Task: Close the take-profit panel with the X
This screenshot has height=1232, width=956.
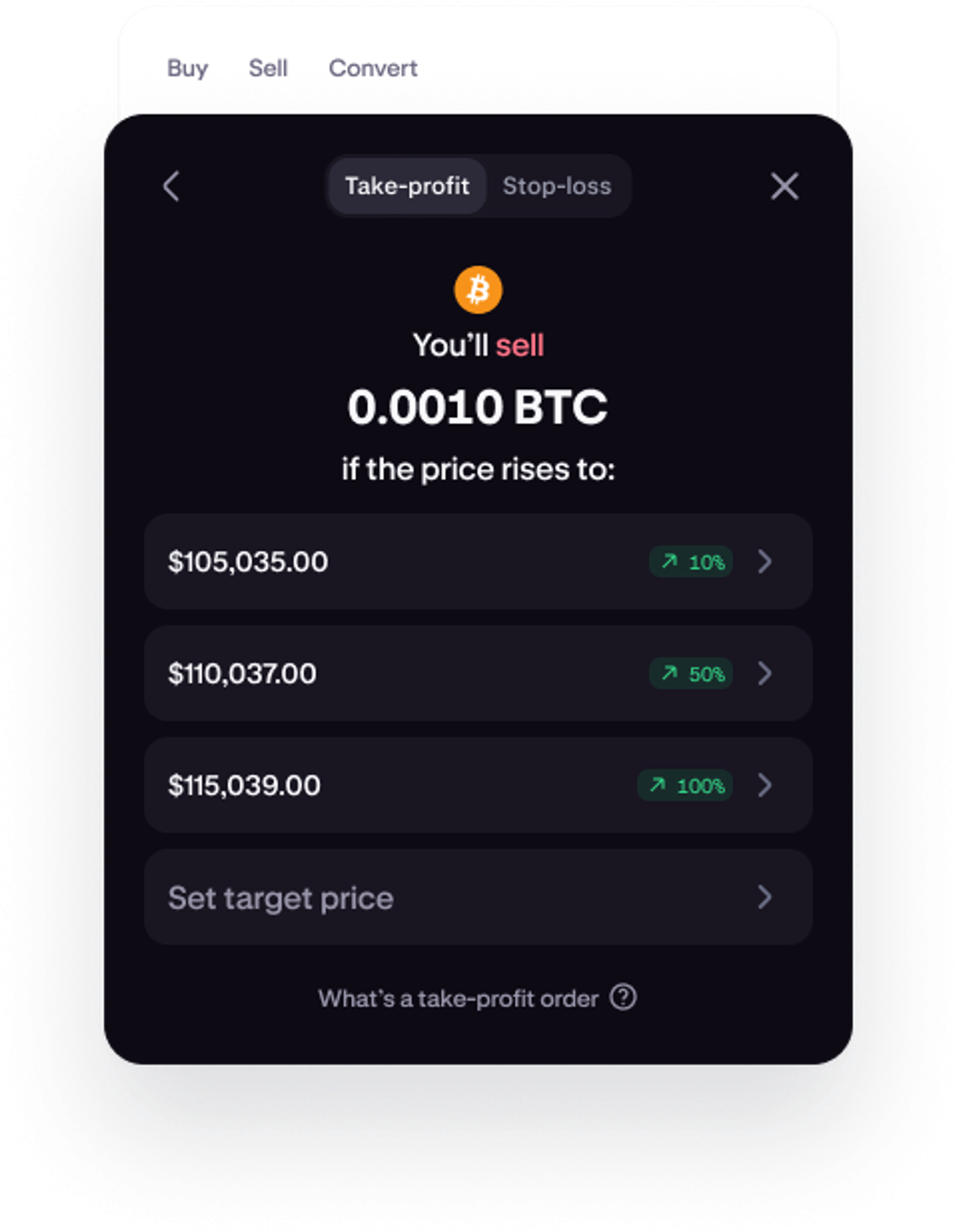Action: 784,186
